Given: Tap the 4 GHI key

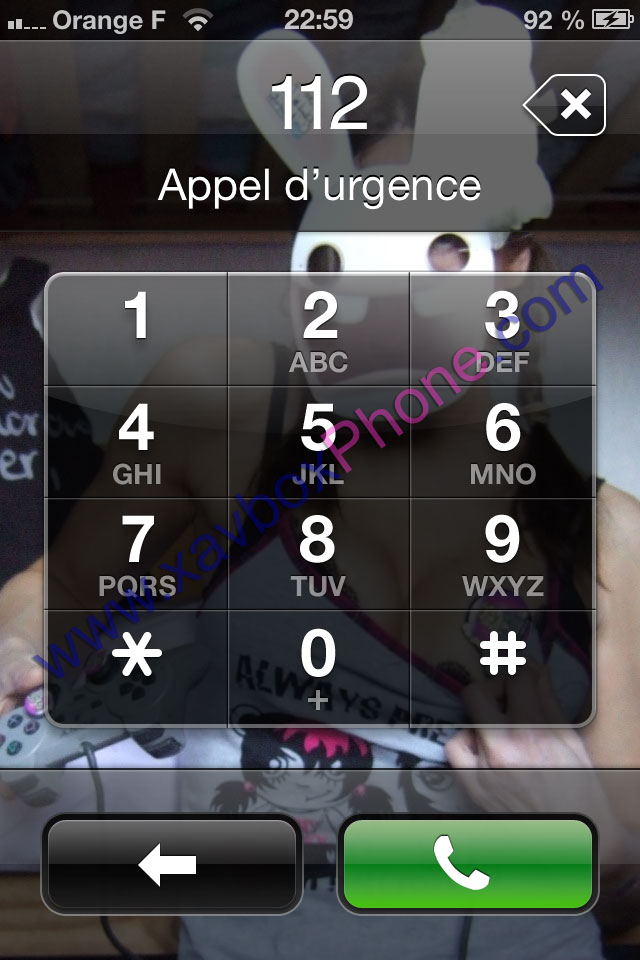Looking at the screenshot, I should 137,442.
